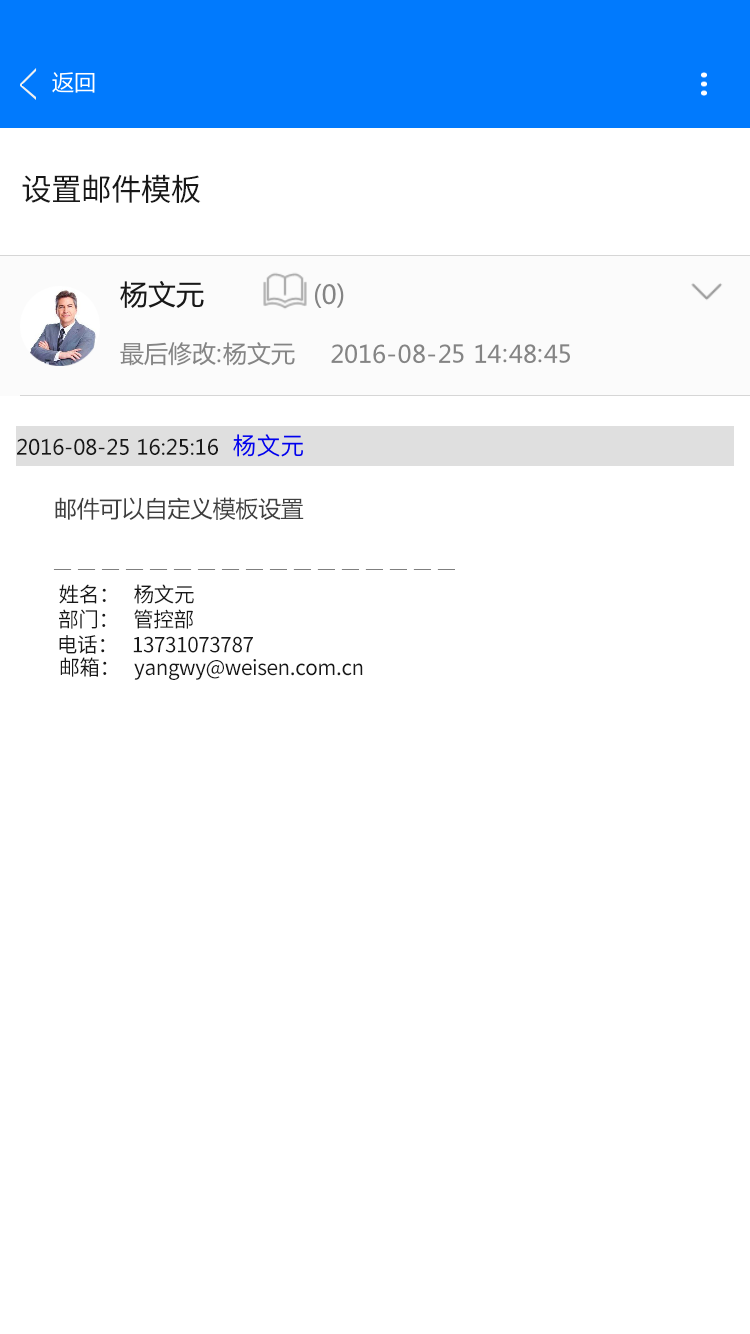
Task: Open the read-count book icon
Action: 285,292
